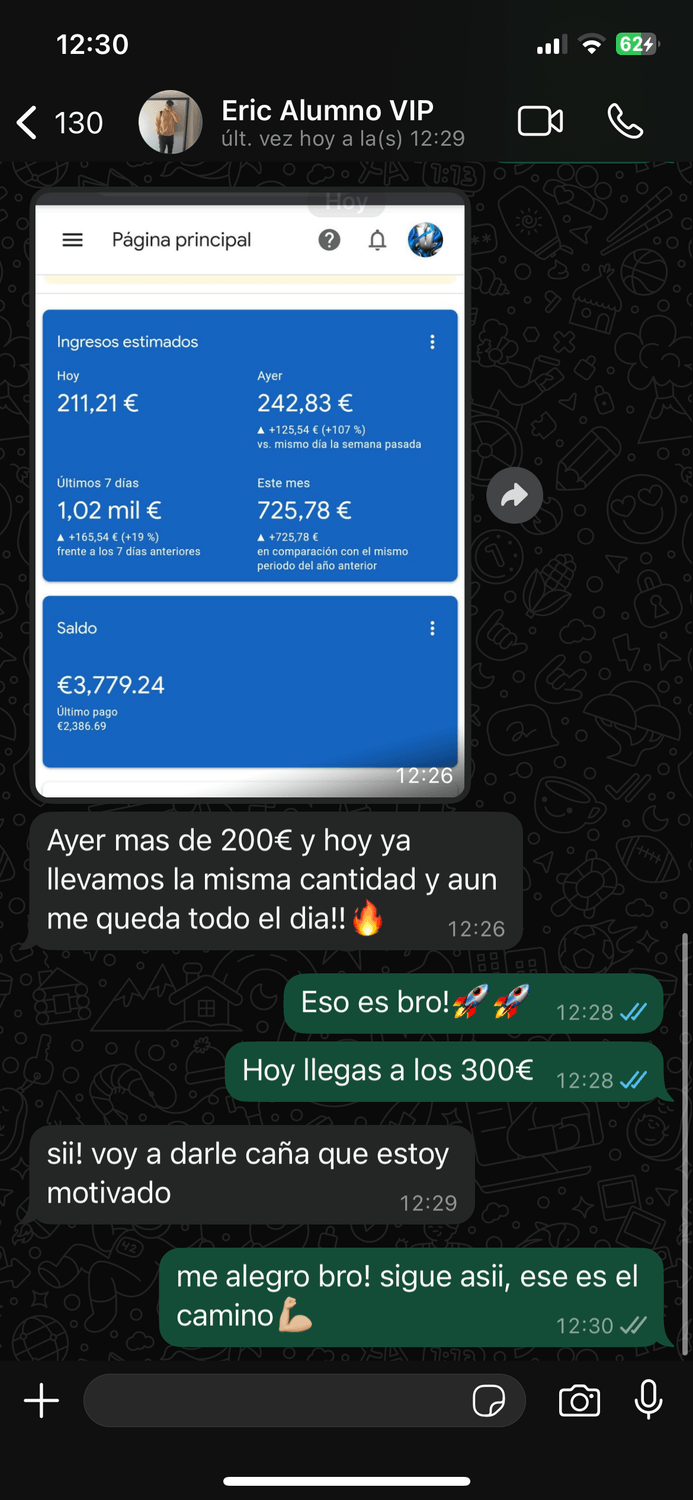
Task: Open the camera to take a photo
Action: pyautogui.click(x=579, y=1401)
